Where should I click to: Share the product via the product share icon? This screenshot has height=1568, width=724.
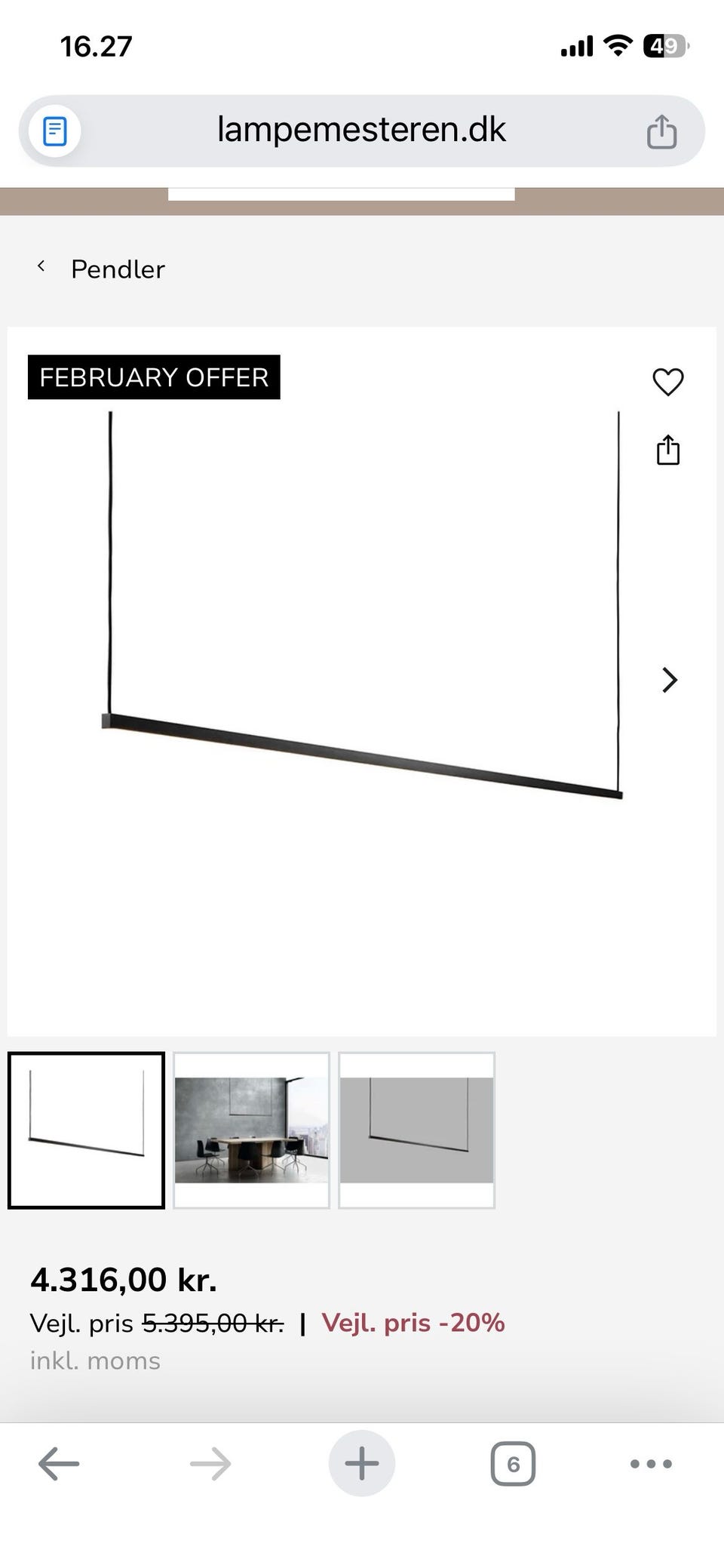(x=668, y=450)
